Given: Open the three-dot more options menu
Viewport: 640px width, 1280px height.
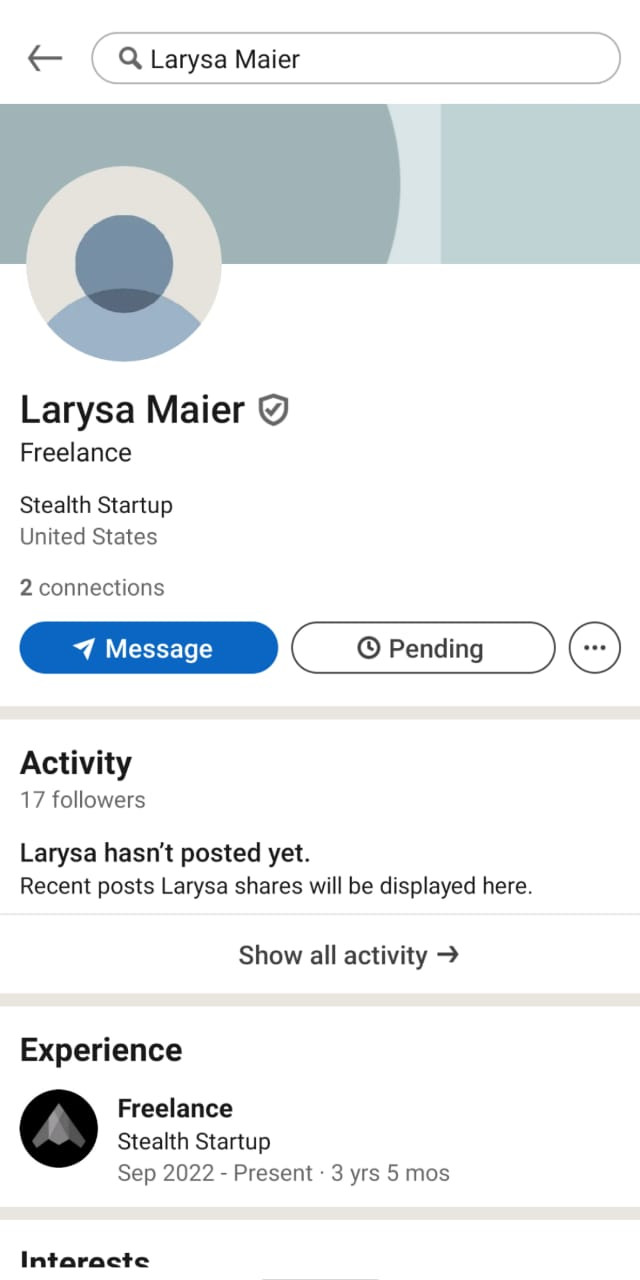Looking at the screenshot, I should (595, 648).
